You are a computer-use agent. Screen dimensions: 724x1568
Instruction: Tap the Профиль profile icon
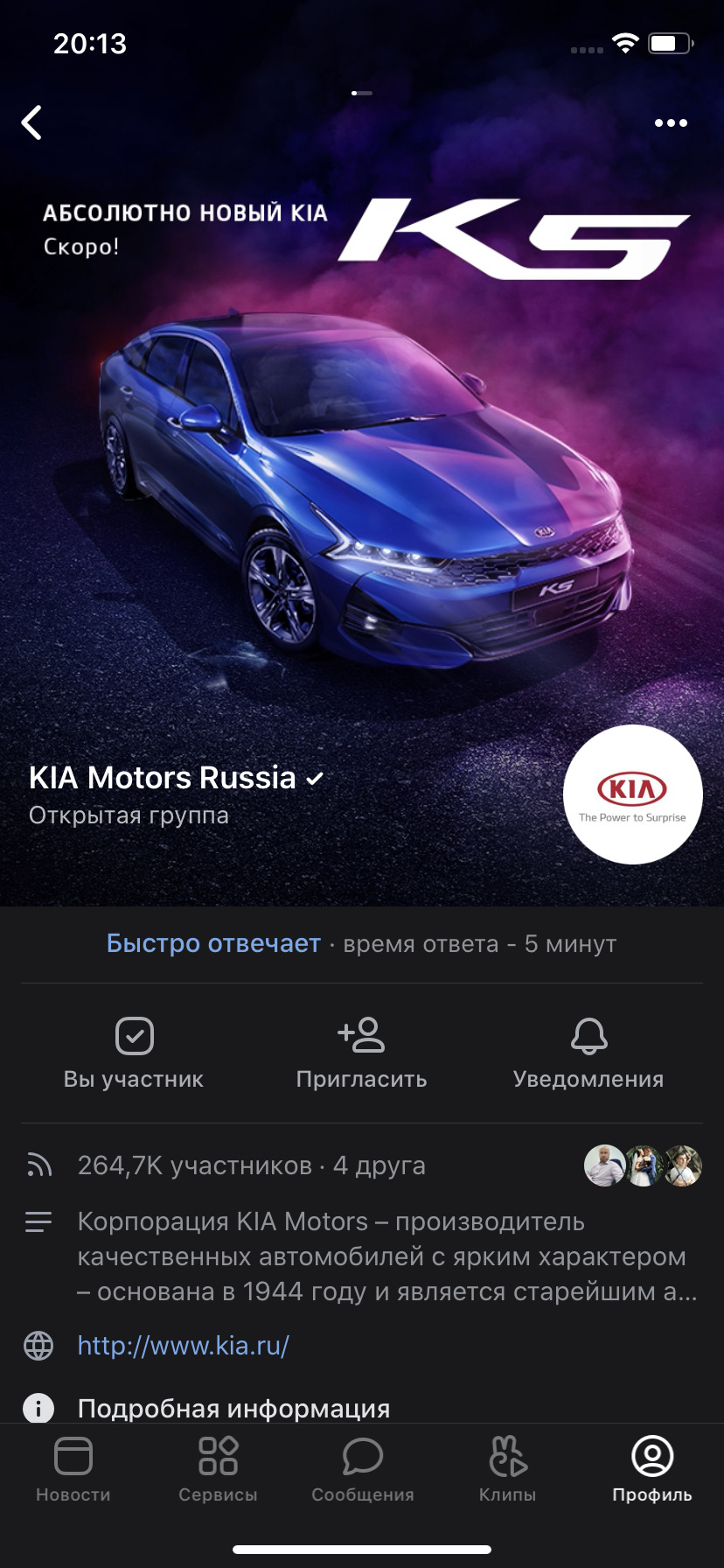tap(651, 1454)
